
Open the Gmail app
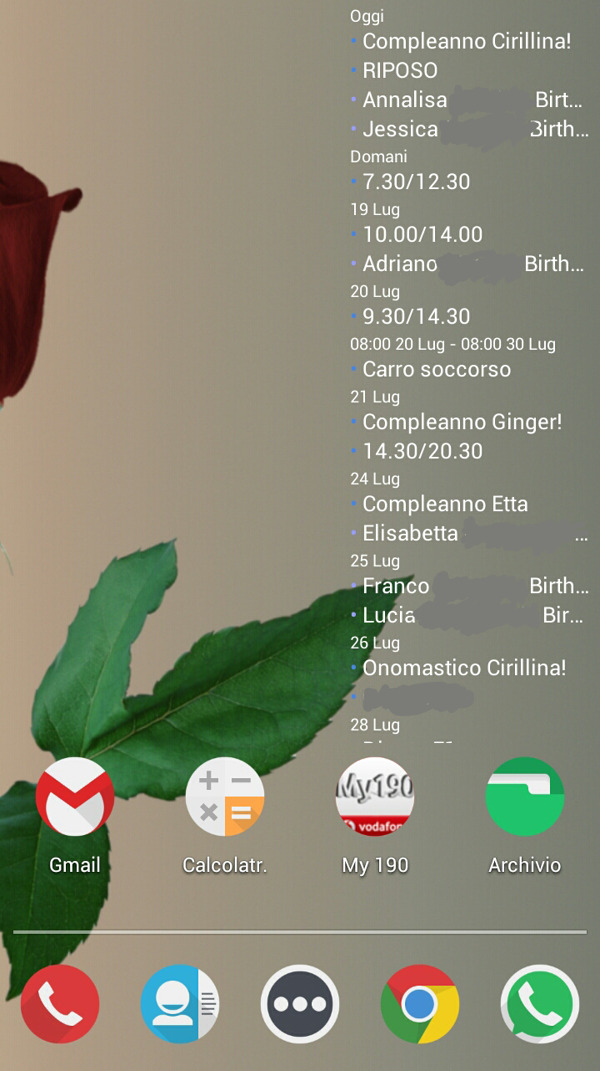[x=75, y=796]
